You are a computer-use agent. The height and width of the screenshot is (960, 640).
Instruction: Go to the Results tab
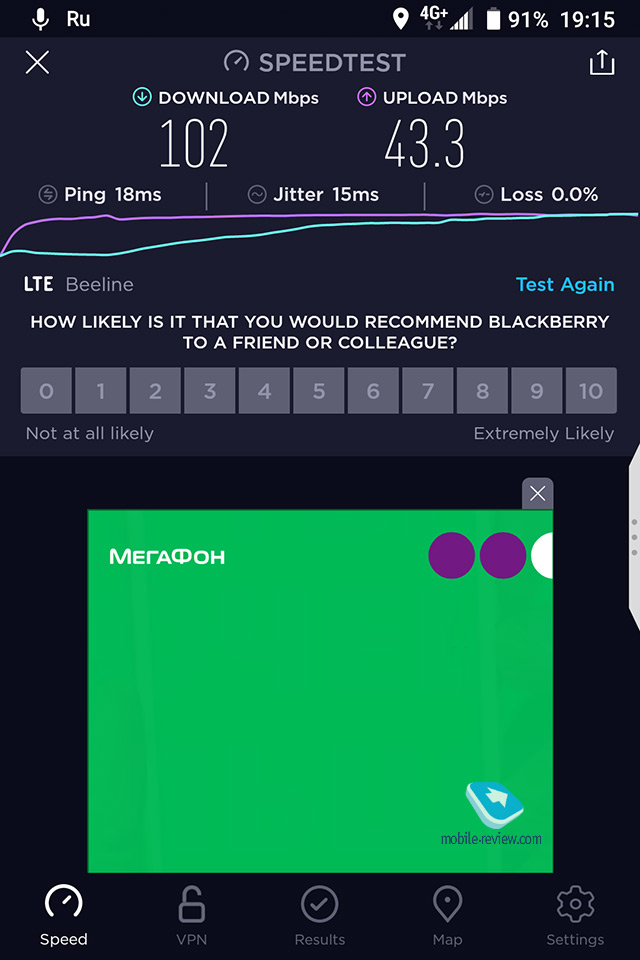[319, 915]
